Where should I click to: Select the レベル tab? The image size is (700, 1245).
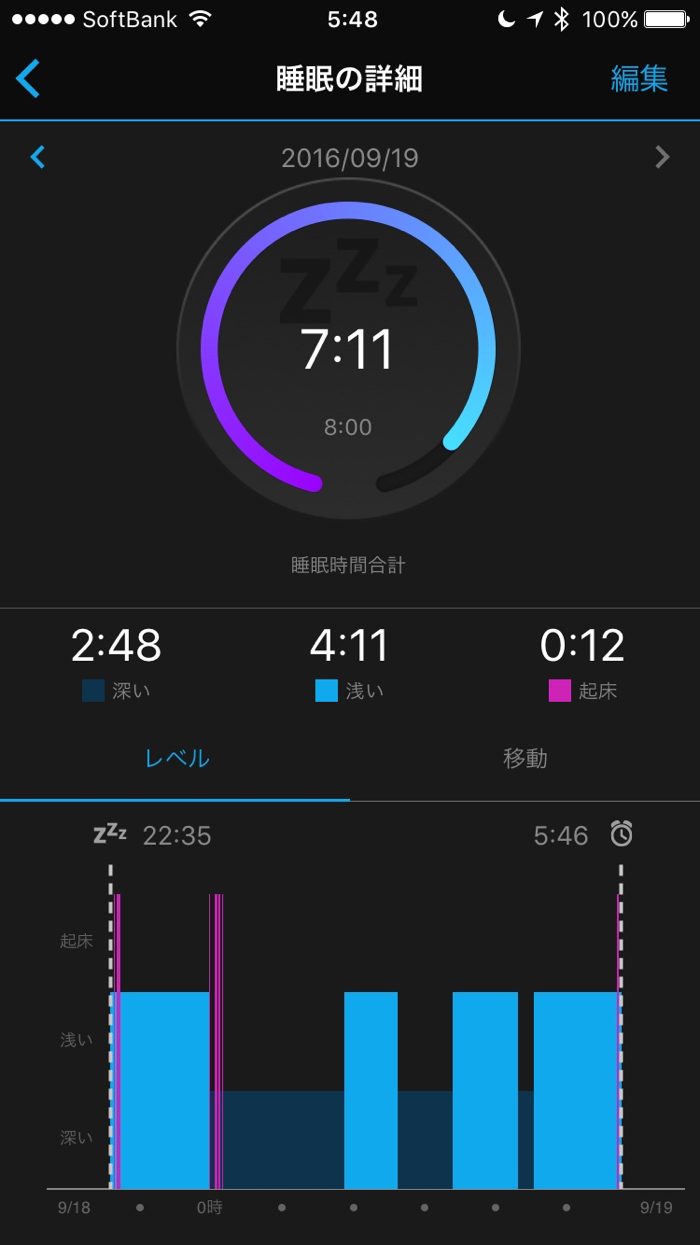(x=177, y=758)
